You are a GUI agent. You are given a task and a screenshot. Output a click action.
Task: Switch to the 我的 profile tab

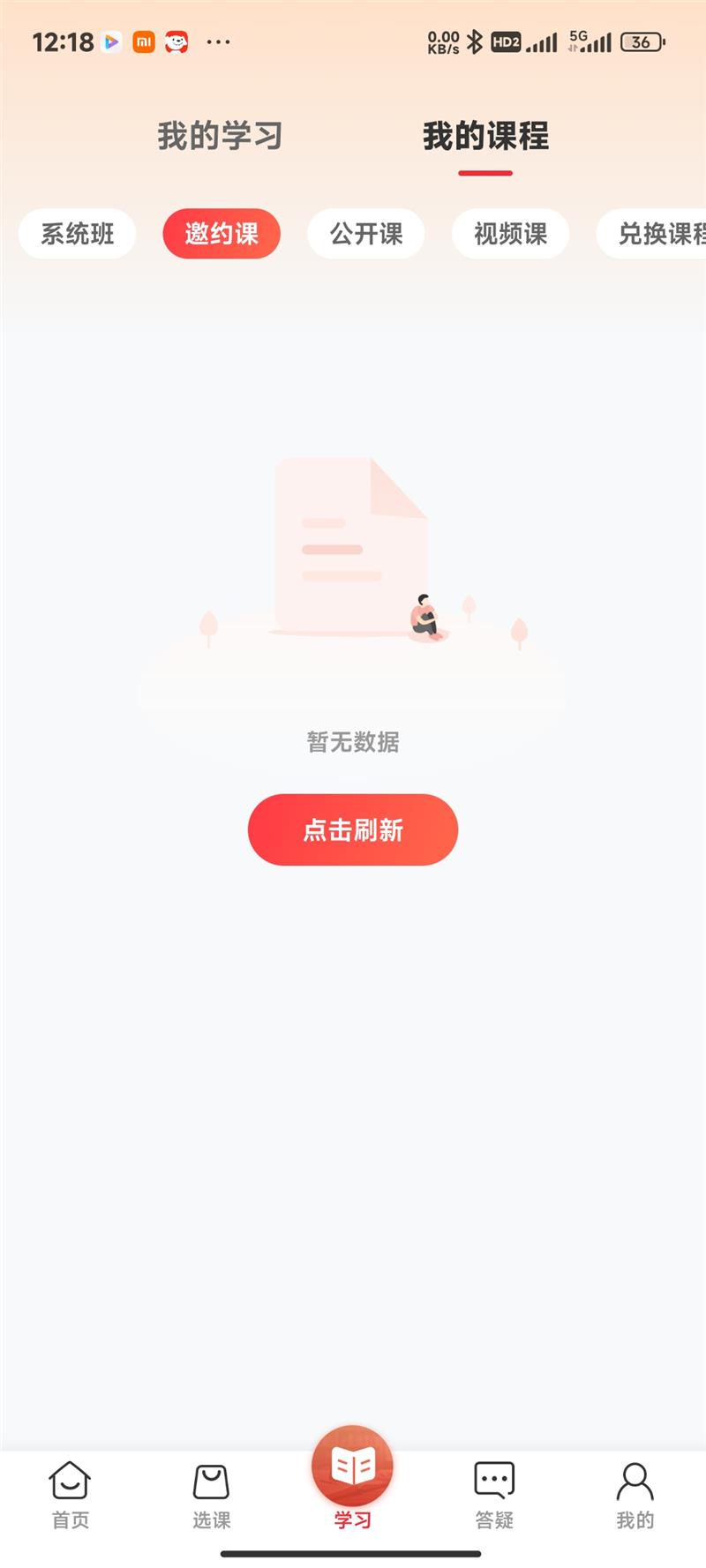[x=635, y=1495]
